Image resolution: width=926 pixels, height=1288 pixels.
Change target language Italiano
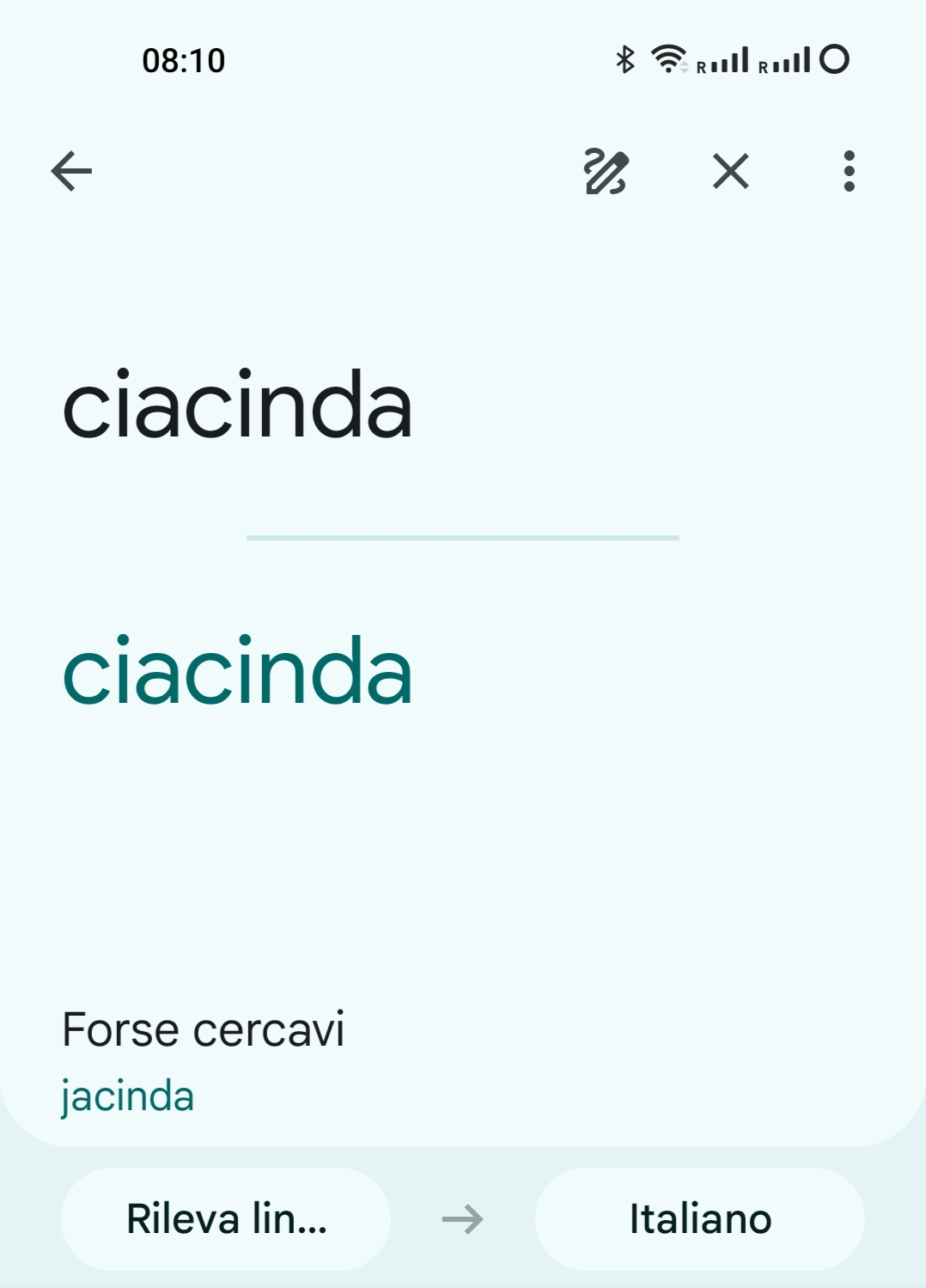pyautogui.click(x=699, y=1218)
